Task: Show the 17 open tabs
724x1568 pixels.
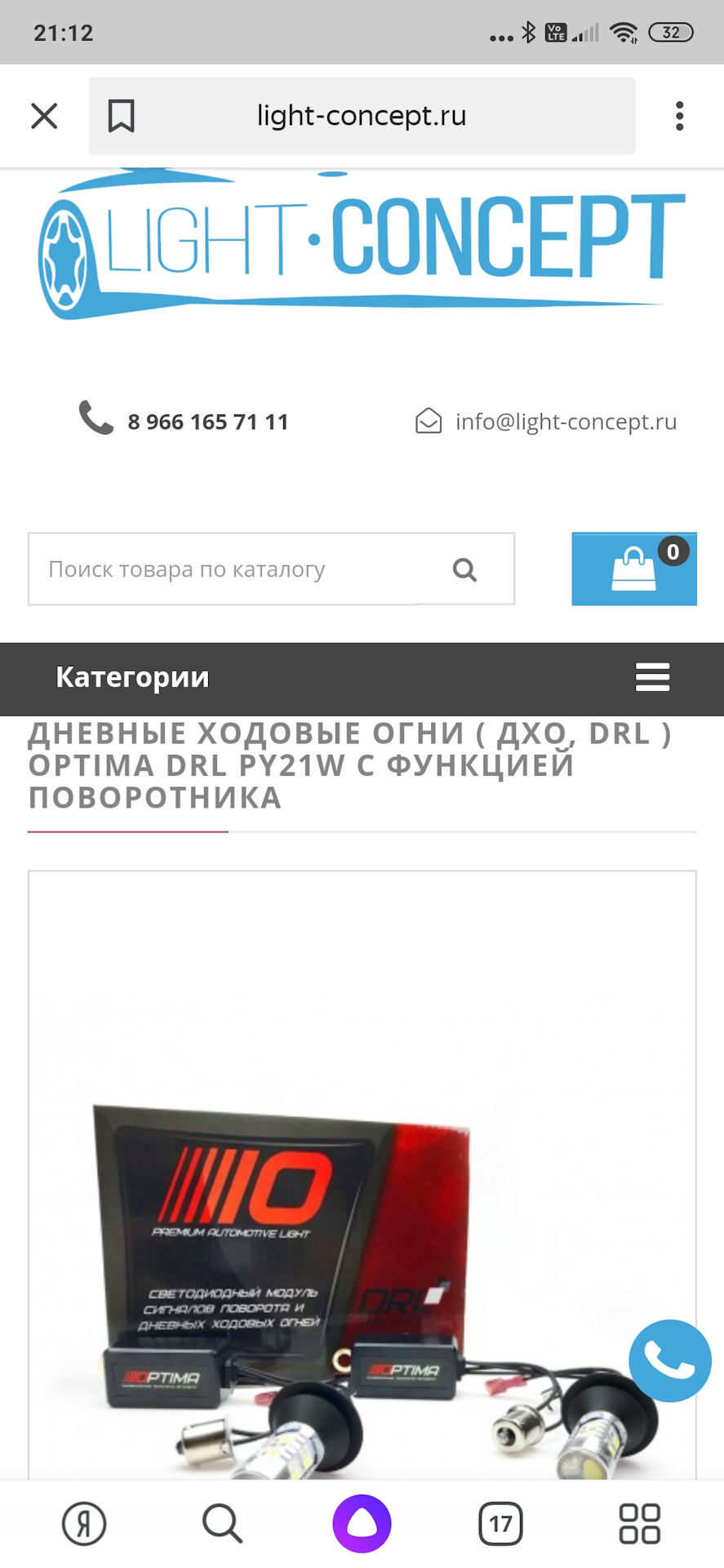Action: (500, 1523)
